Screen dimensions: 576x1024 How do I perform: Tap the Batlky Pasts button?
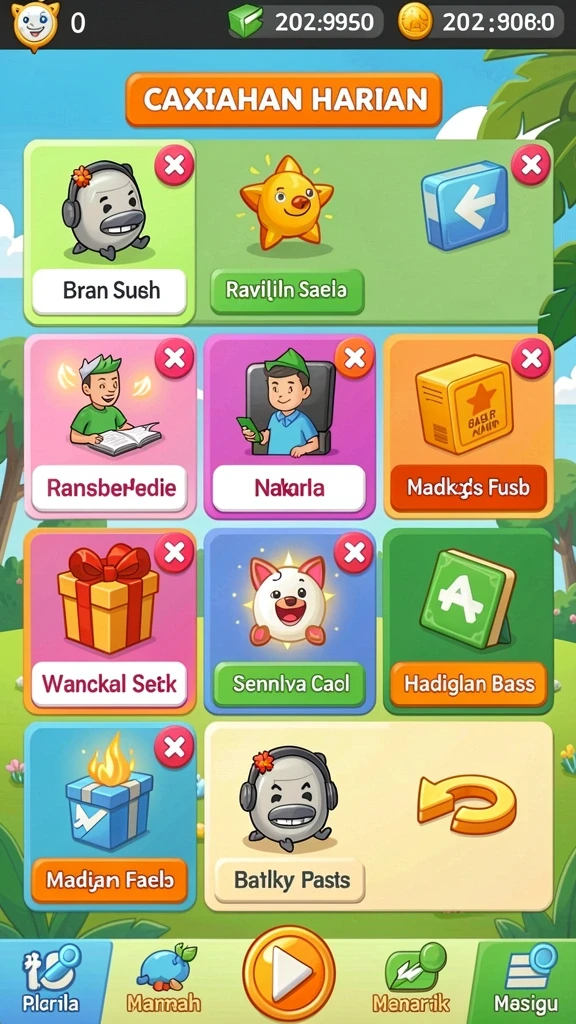pos(291,880)
